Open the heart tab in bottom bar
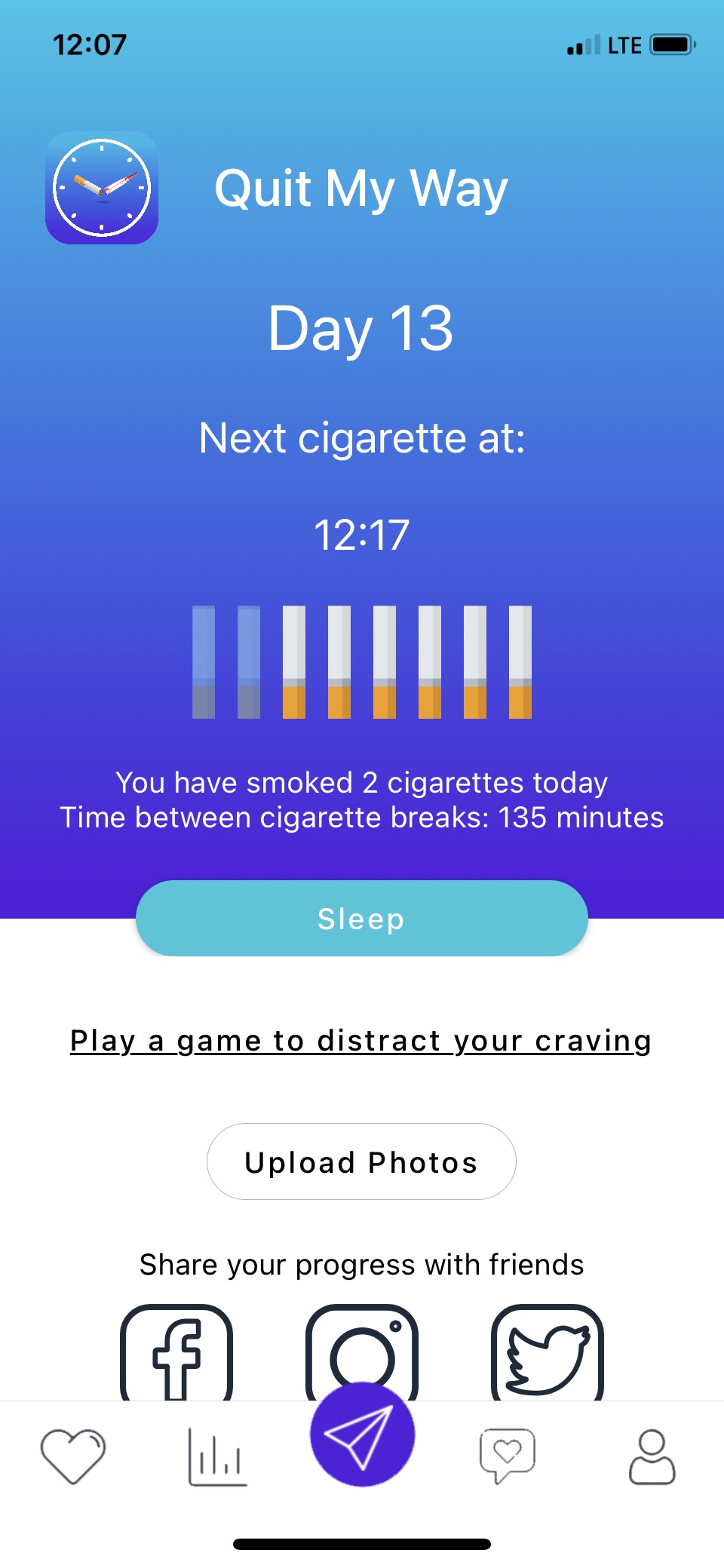724x1568 pixels. pyautogui.click(x=72, y=1456)
